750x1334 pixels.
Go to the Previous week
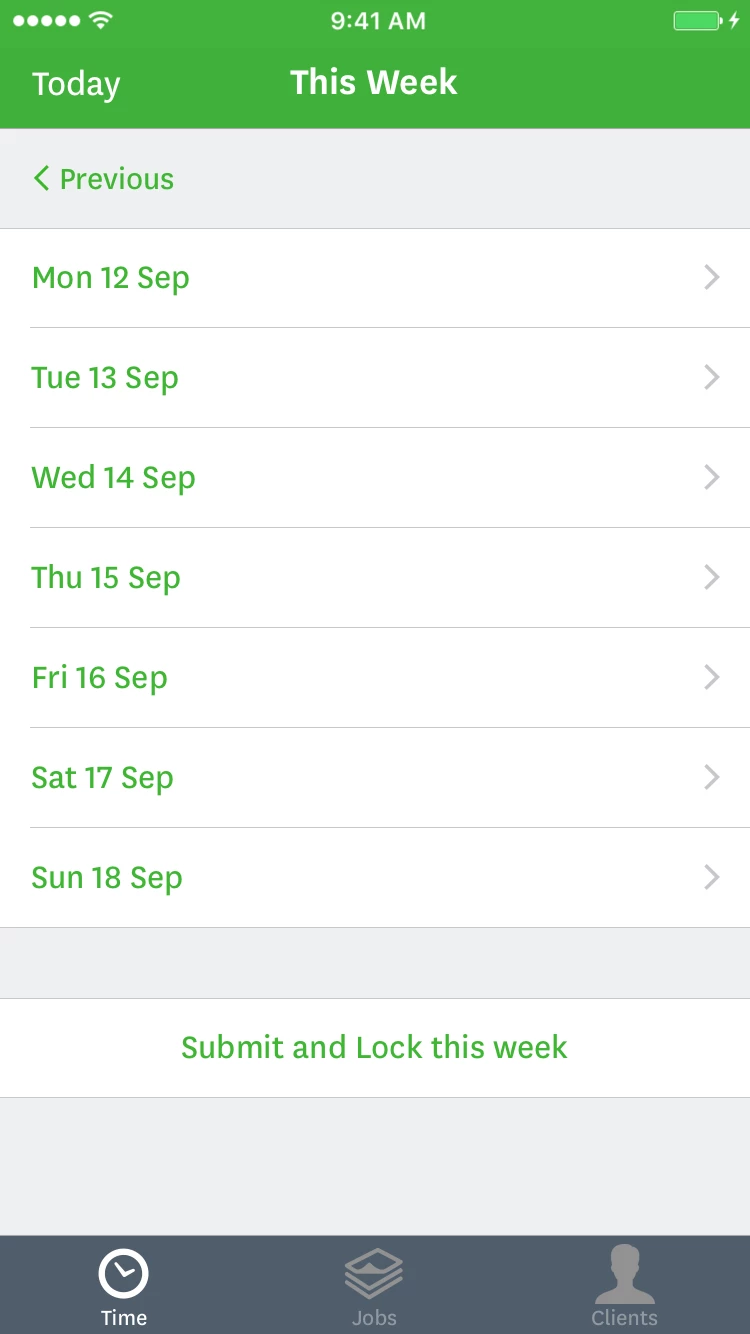coord(102,178)
